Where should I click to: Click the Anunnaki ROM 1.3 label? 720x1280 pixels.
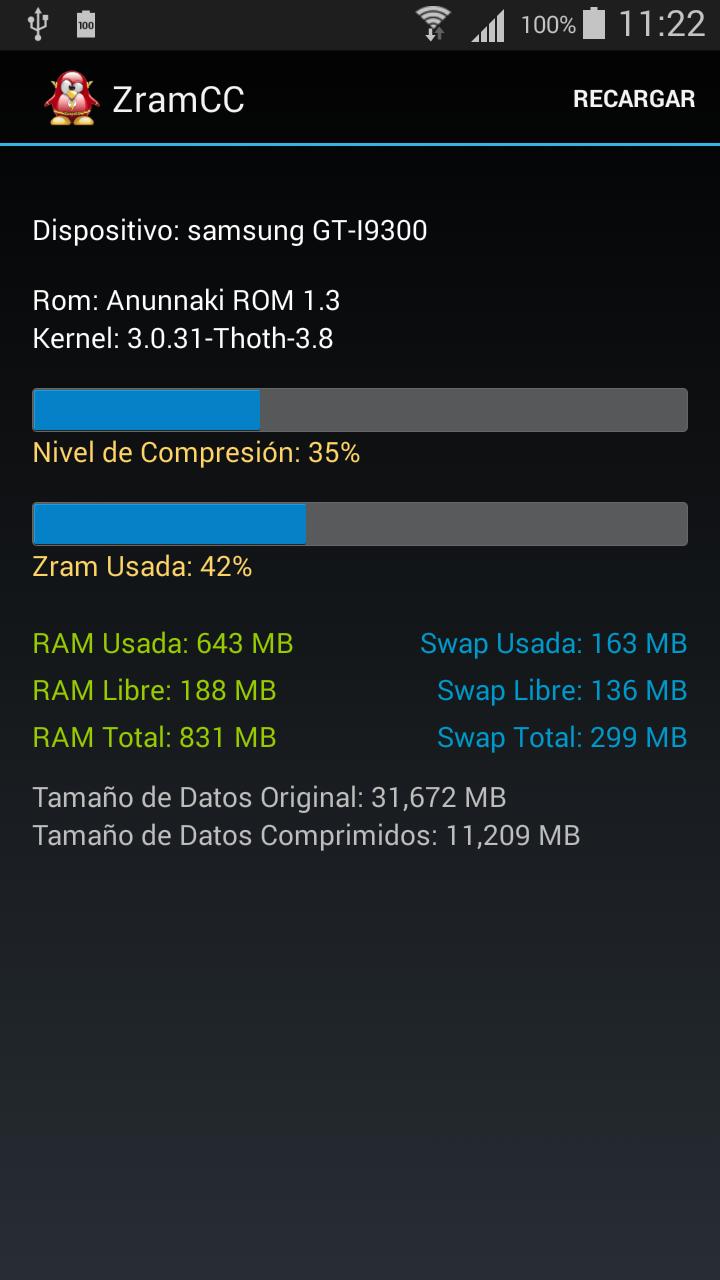pos(186,300)
